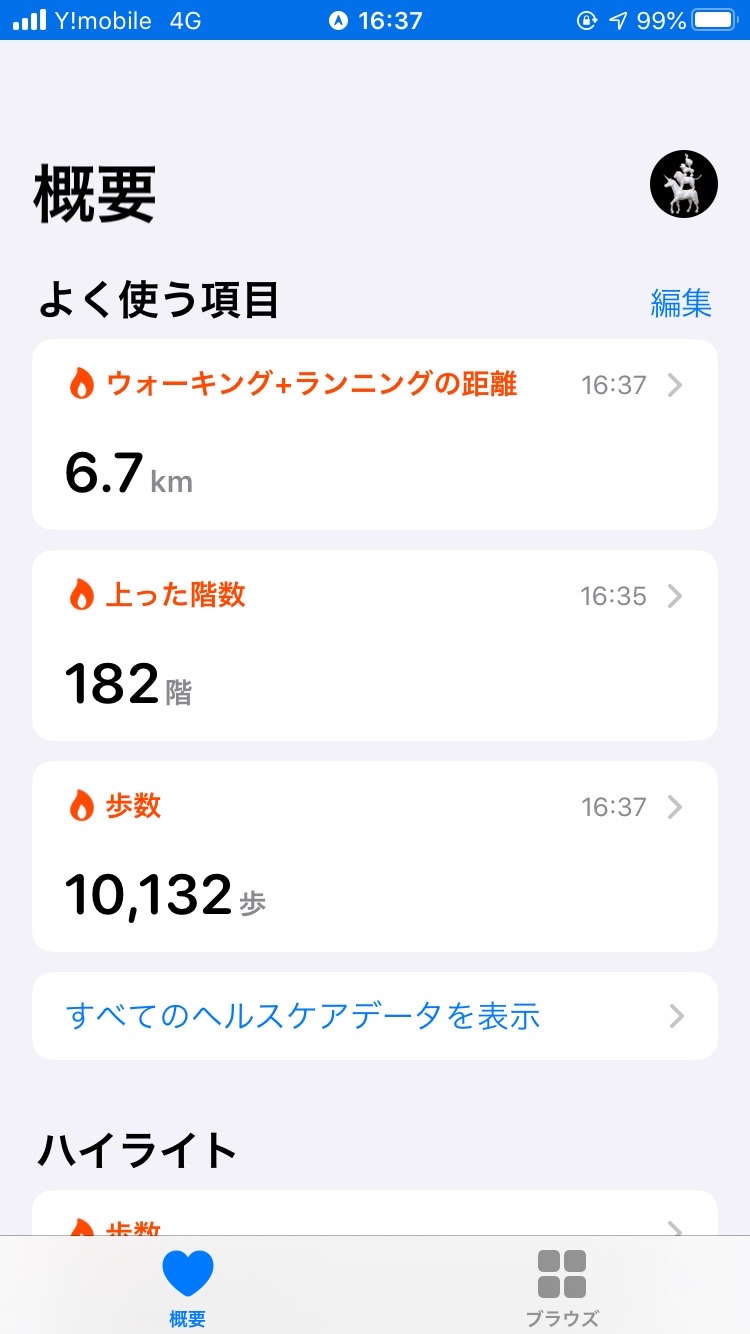This screenshot has width=750, height=1334.
Task: Open the 歩数 card showing 10,132 歩
Action: pos(374,856)
